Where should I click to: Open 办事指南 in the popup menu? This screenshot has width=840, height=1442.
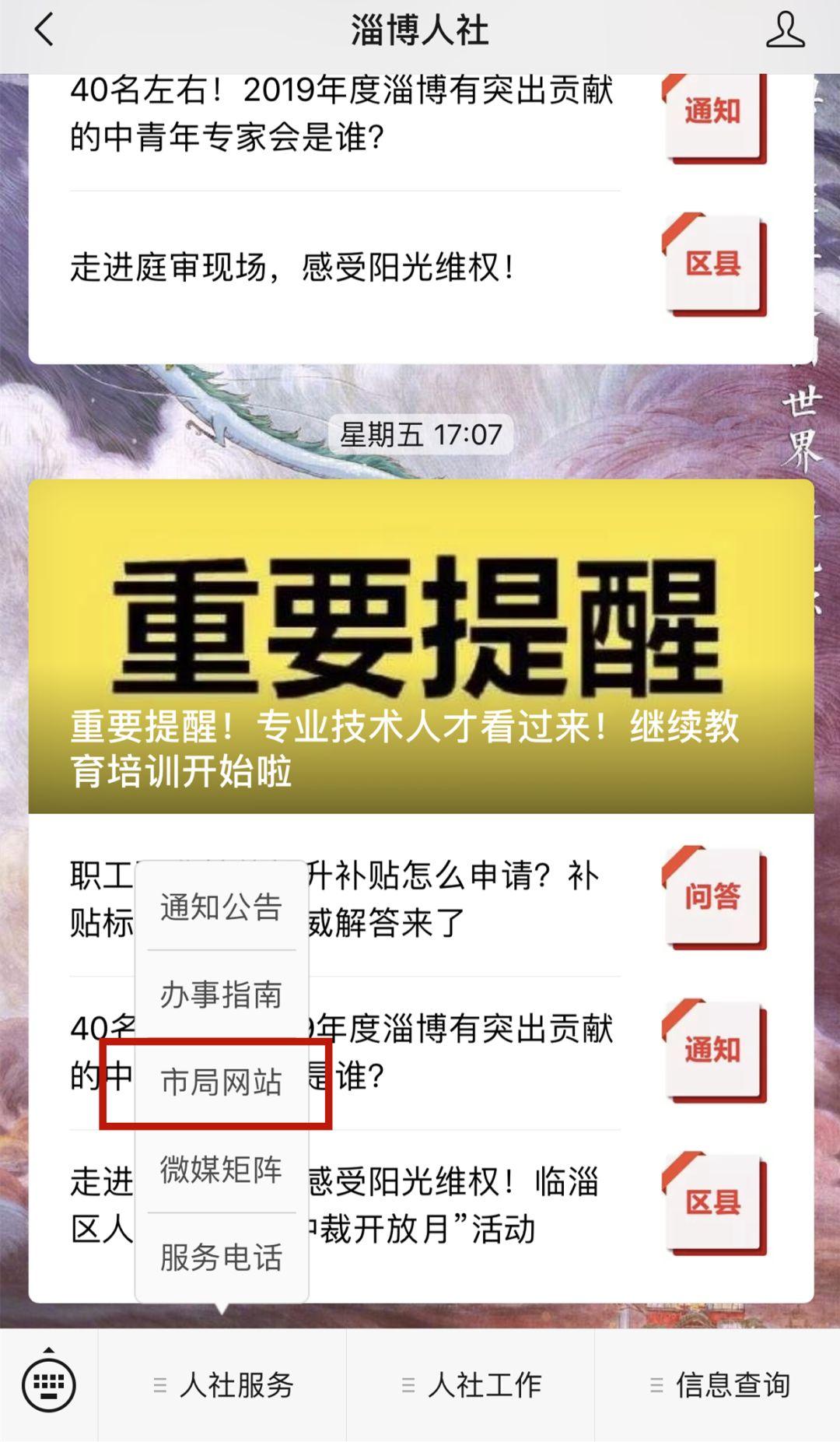pos(222,995)
